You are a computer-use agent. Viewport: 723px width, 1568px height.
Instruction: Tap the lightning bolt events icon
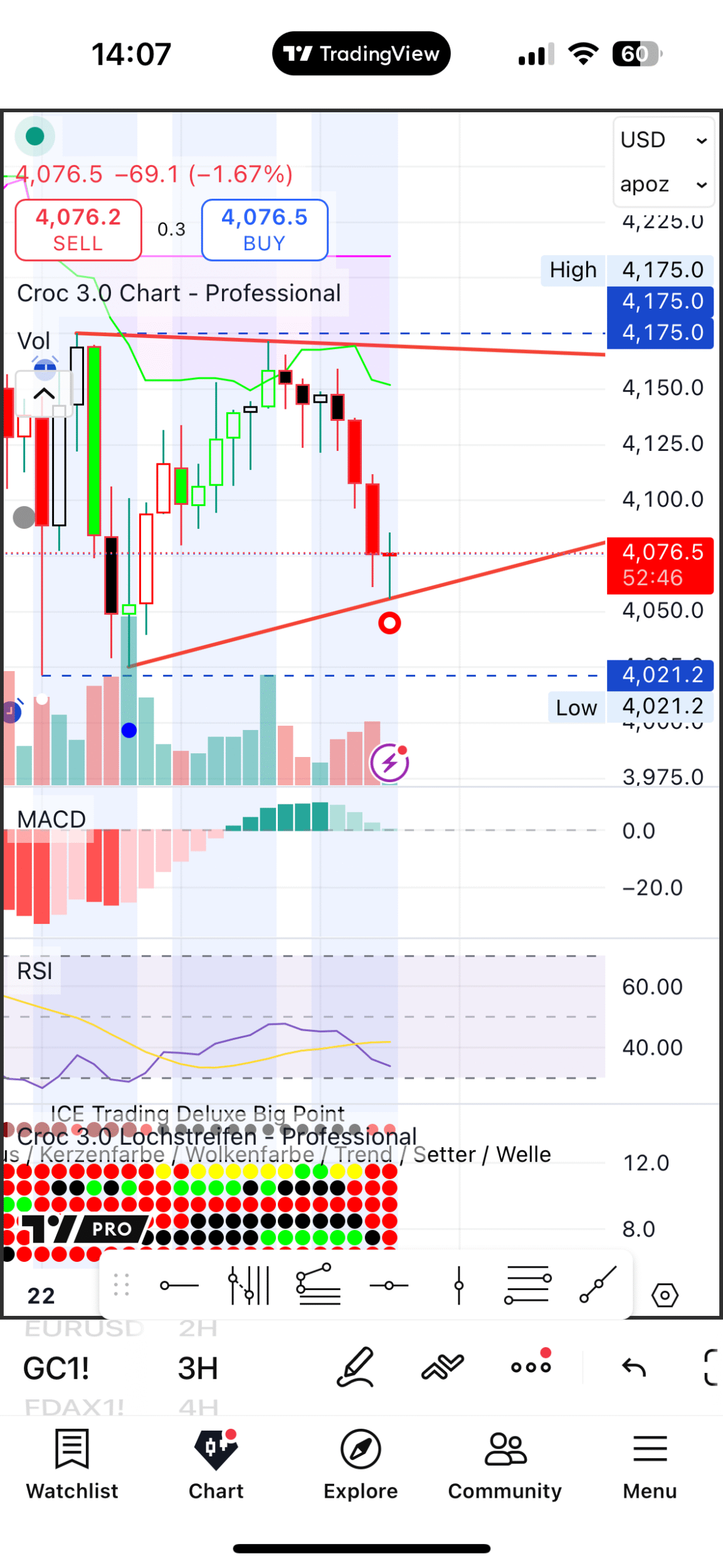click(x=389, y=763)
